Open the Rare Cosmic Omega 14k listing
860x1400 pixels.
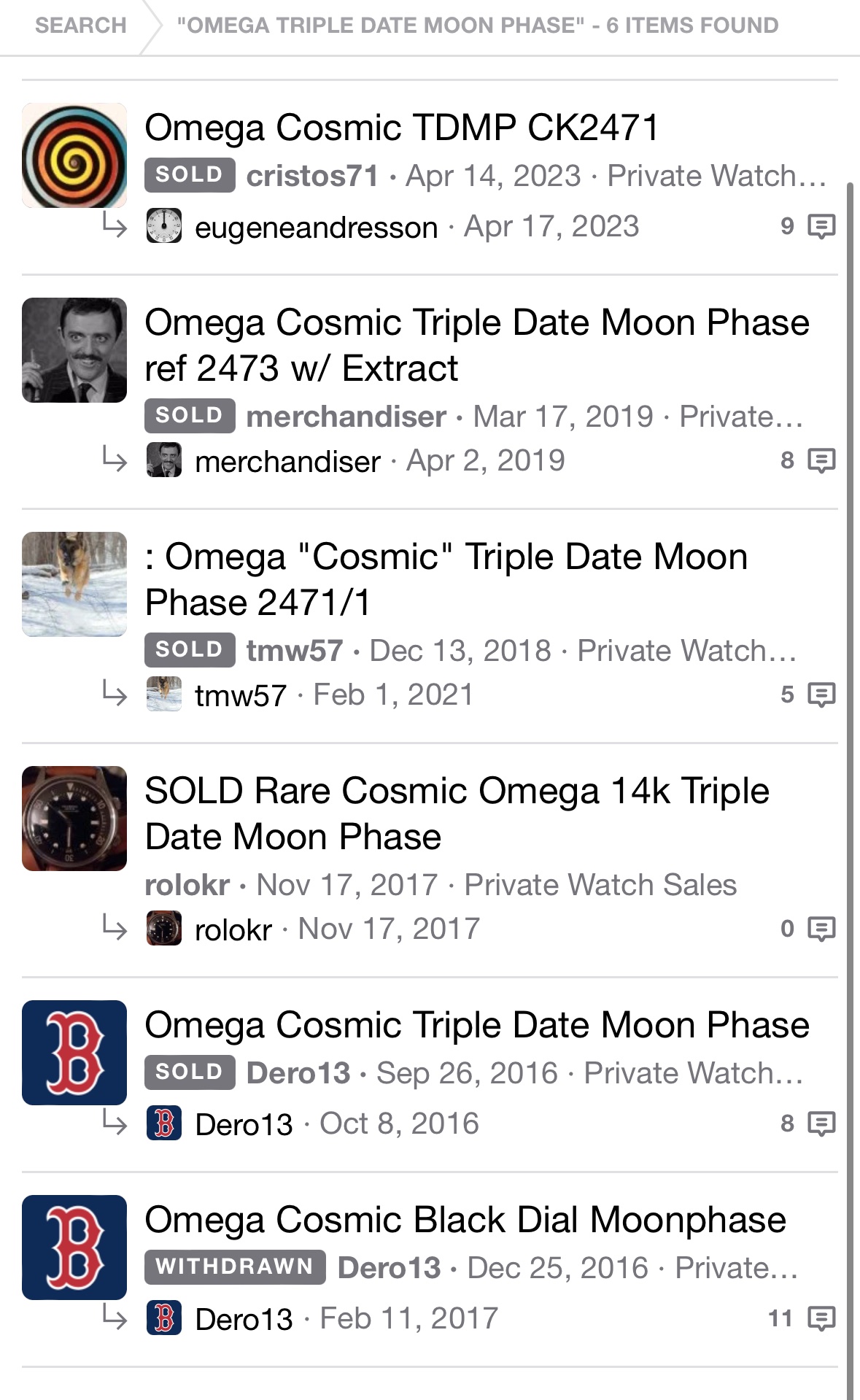pos(457,813)
